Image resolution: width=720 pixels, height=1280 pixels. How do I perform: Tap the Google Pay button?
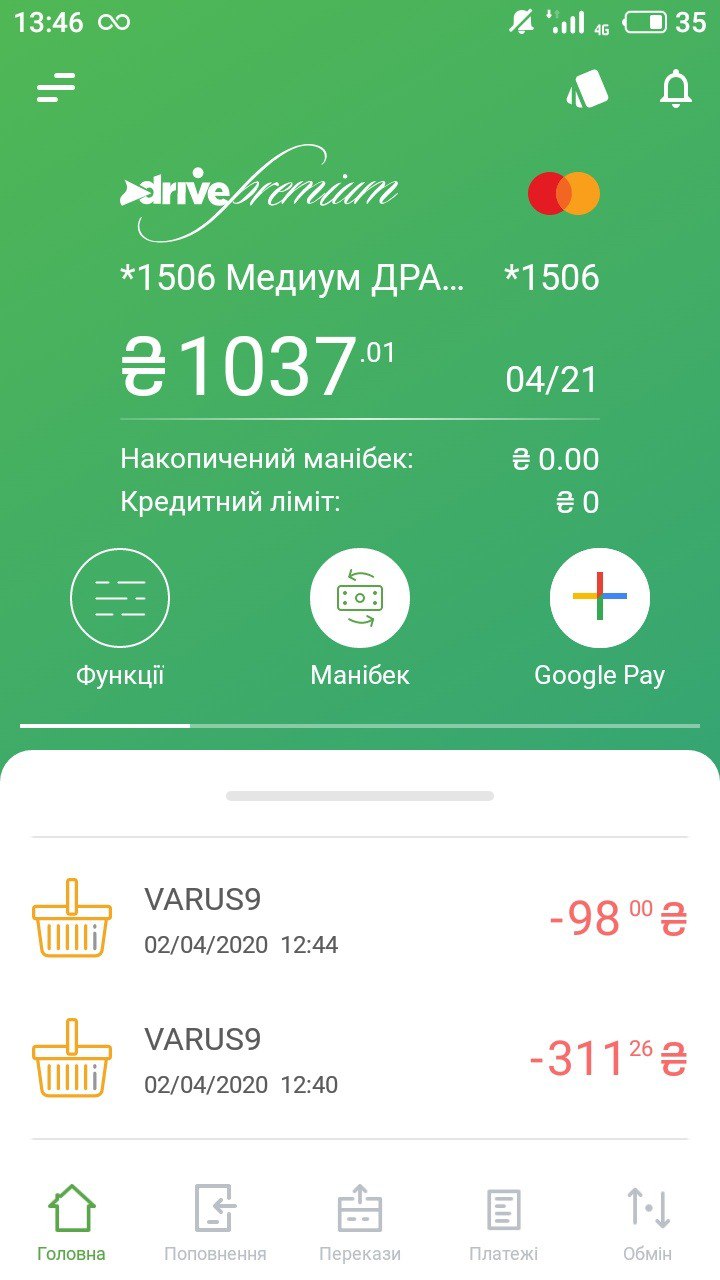pos(600,618)
